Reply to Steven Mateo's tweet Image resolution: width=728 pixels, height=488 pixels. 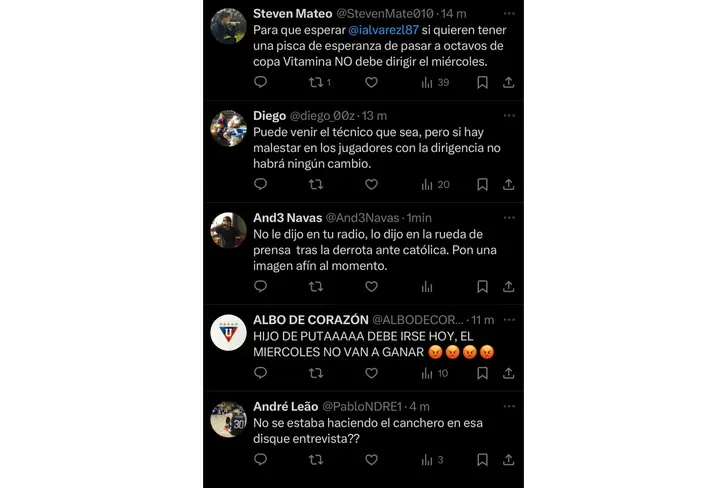pos(260,82)
